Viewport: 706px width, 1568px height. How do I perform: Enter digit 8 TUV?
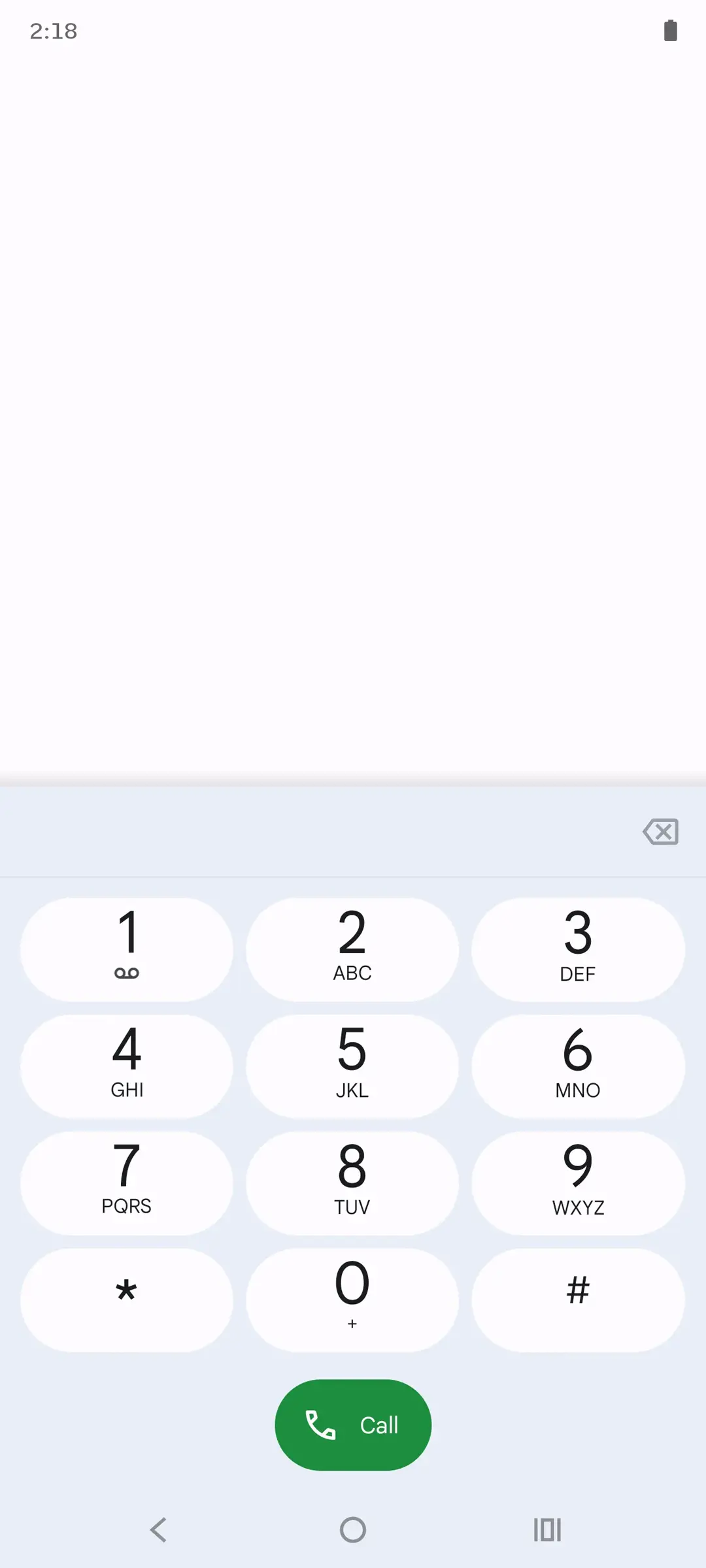[x=352, y=1183]
